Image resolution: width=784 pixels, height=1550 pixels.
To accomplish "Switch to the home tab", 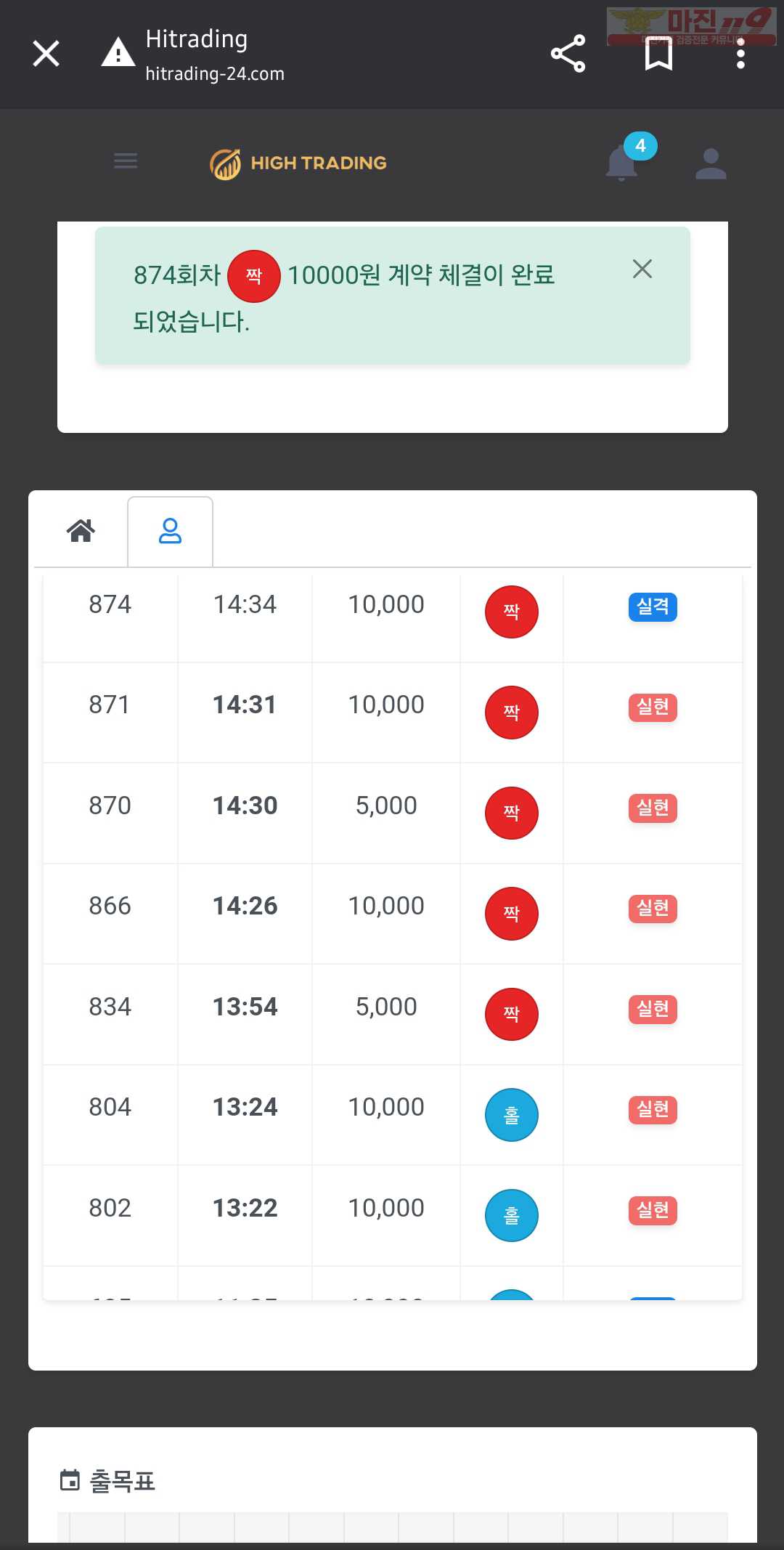I will click(x=81, y=531).
